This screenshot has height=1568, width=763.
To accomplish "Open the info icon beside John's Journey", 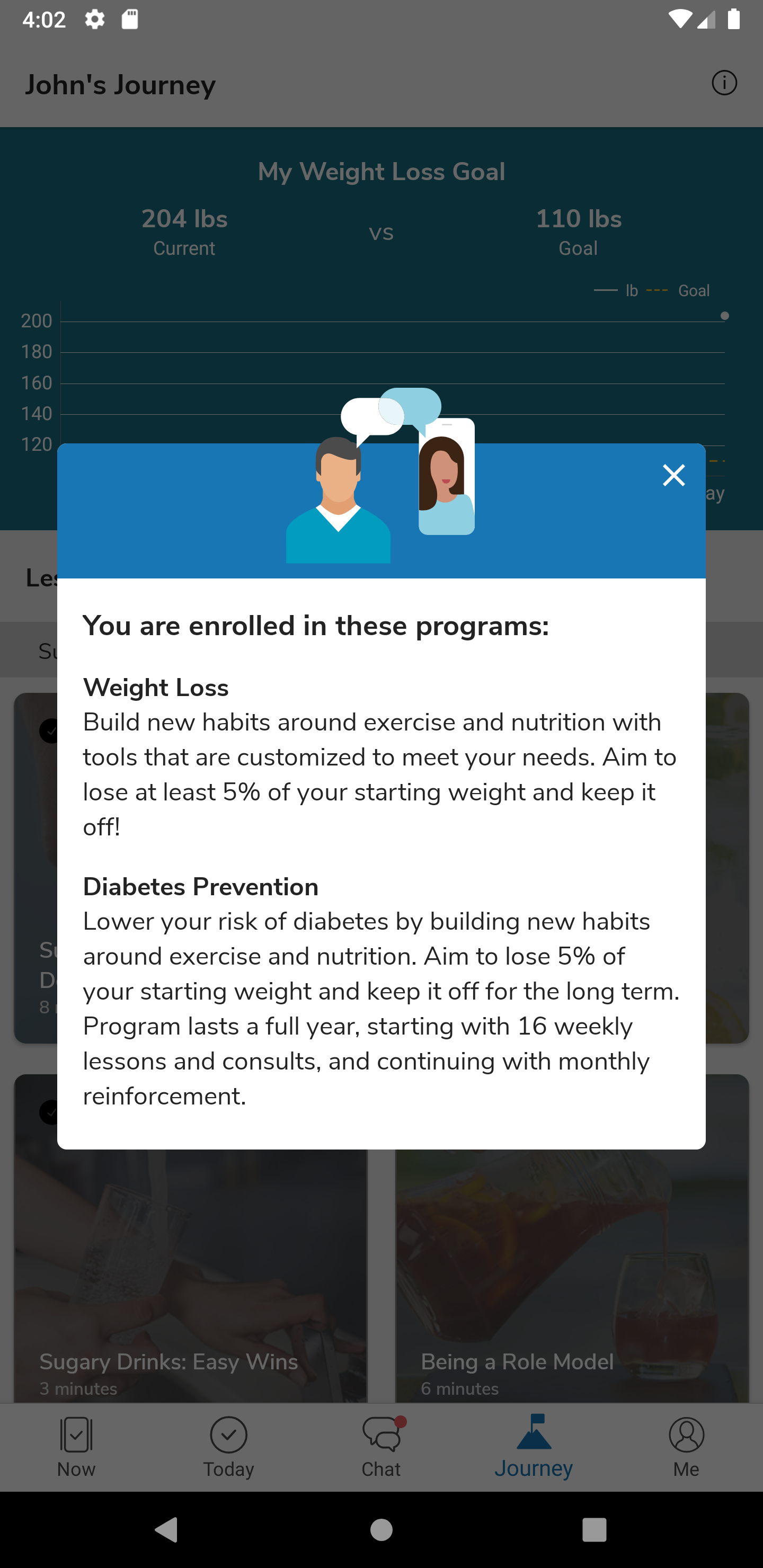I will point(724,83).
